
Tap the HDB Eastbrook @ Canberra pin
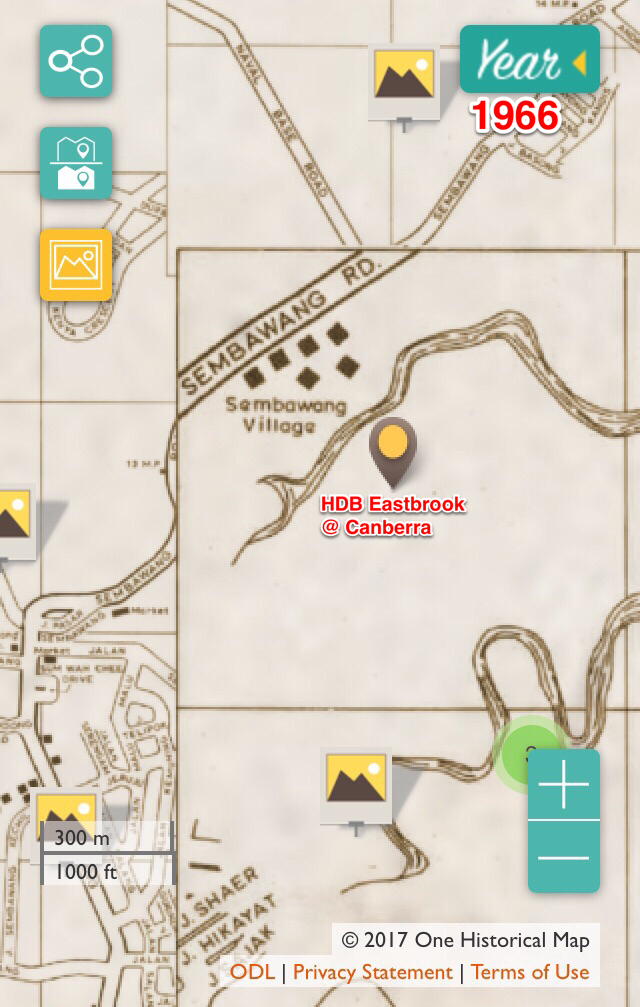(x=393, y=449)
